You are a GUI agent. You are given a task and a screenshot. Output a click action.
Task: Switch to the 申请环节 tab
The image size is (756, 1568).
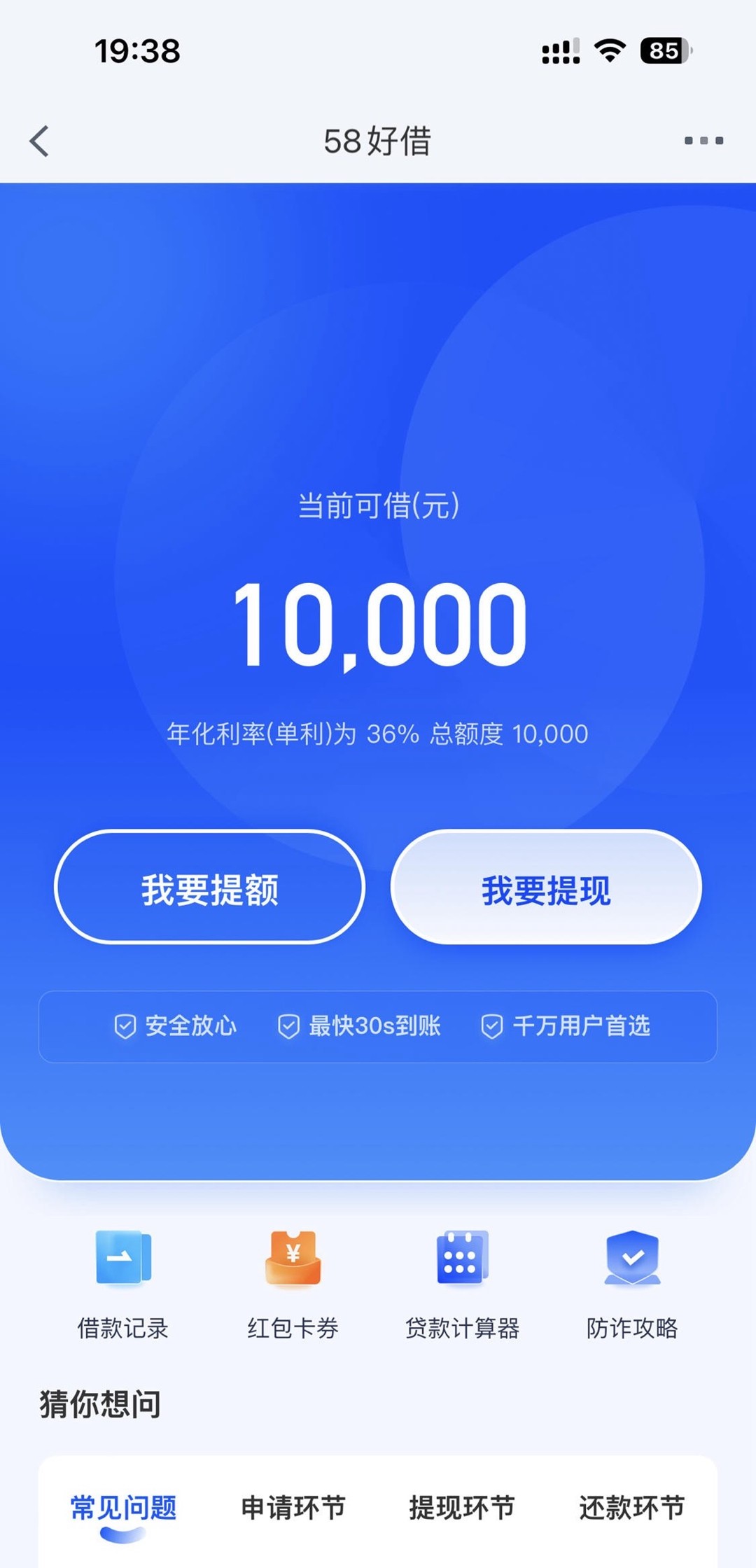(x=293, y=1507)
